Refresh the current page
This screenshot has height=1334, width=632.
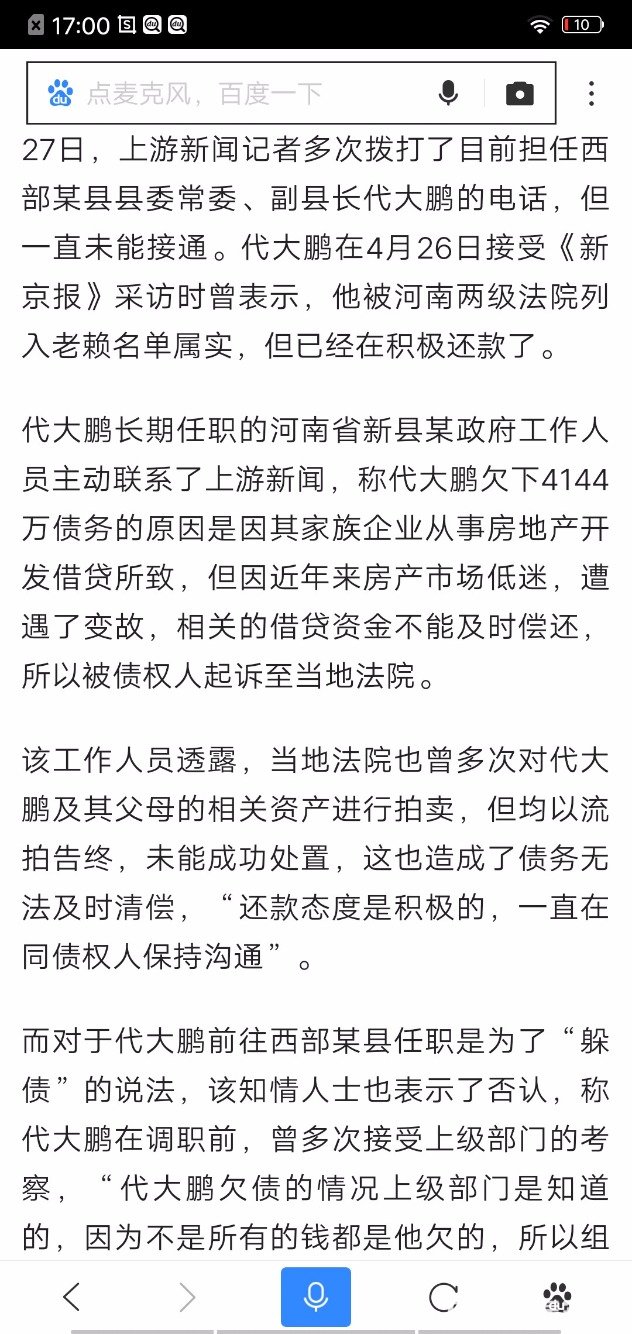[443, 1297]
